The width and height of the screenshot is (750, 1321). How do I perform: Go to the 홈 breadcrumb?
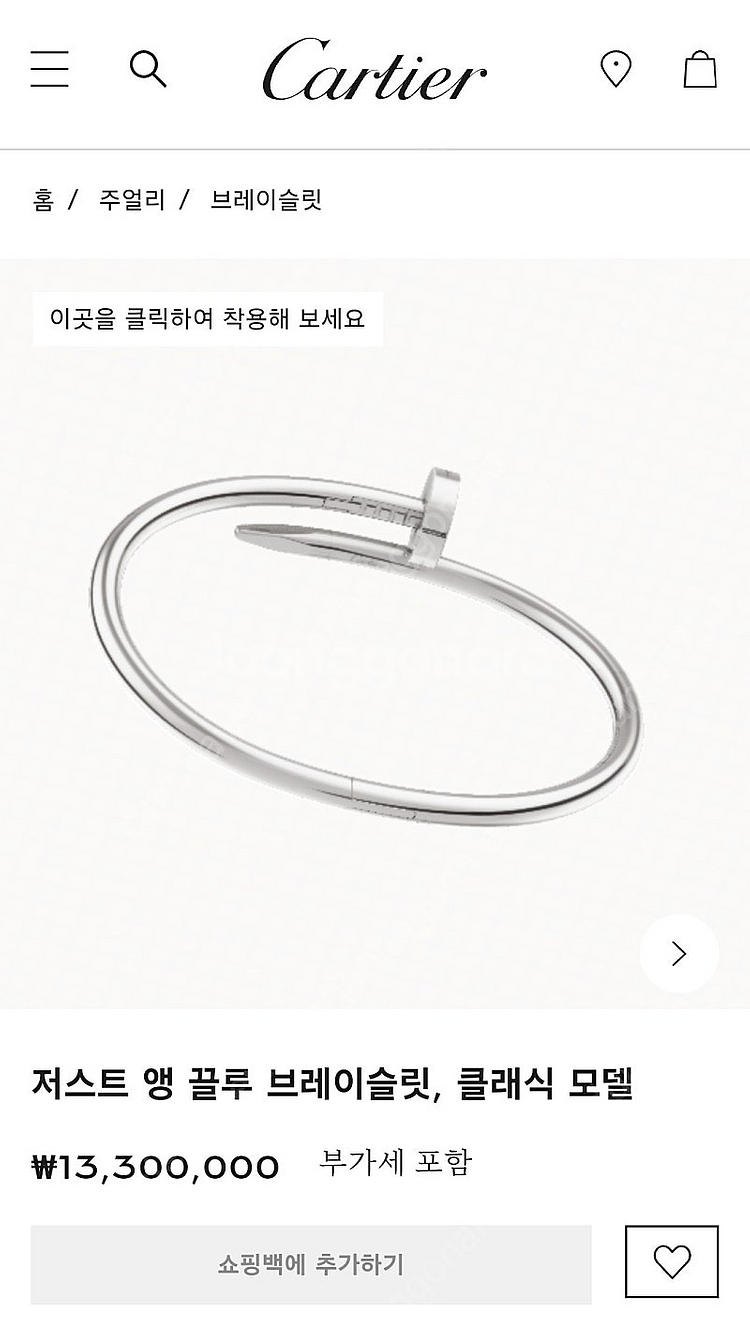(x=43, y=200)
